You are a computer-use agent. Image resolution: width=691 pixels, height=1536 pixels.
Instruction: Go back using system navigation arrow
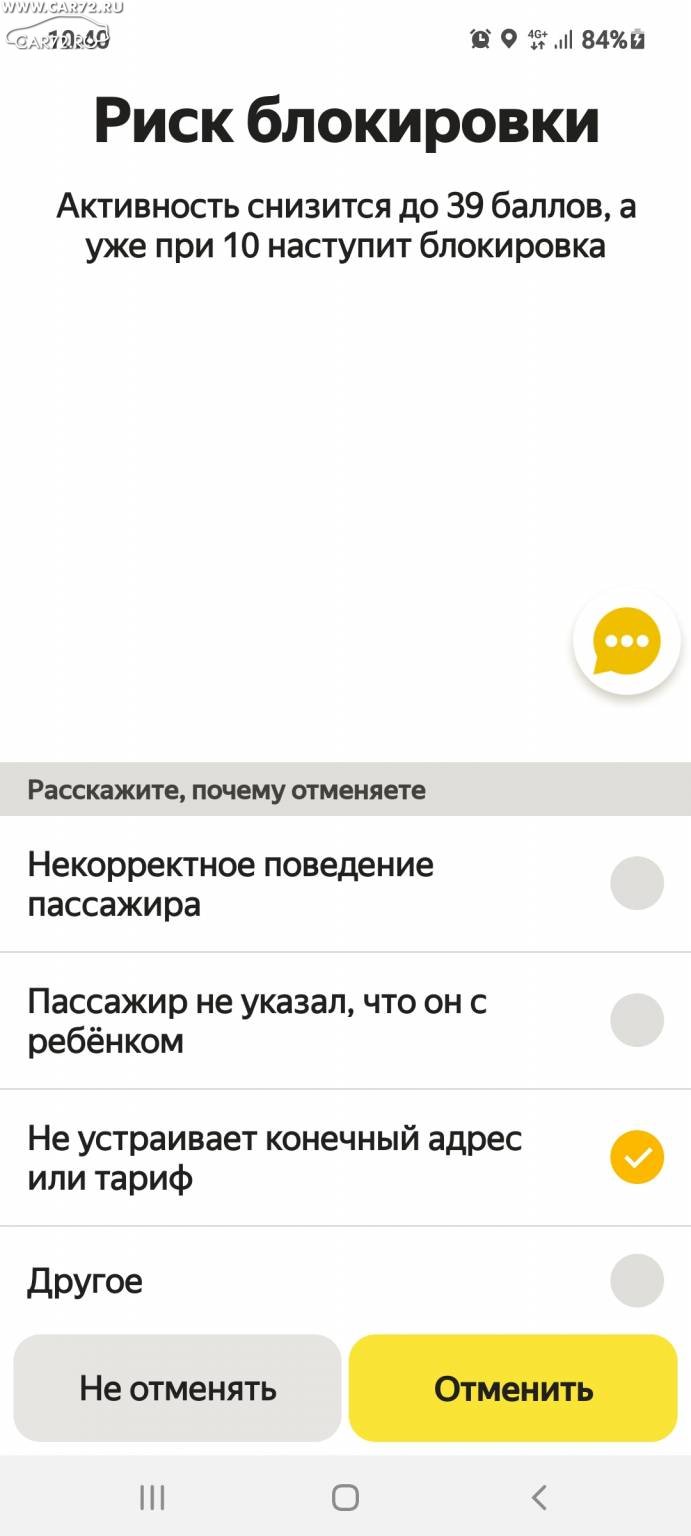(x=539, y=1497)
